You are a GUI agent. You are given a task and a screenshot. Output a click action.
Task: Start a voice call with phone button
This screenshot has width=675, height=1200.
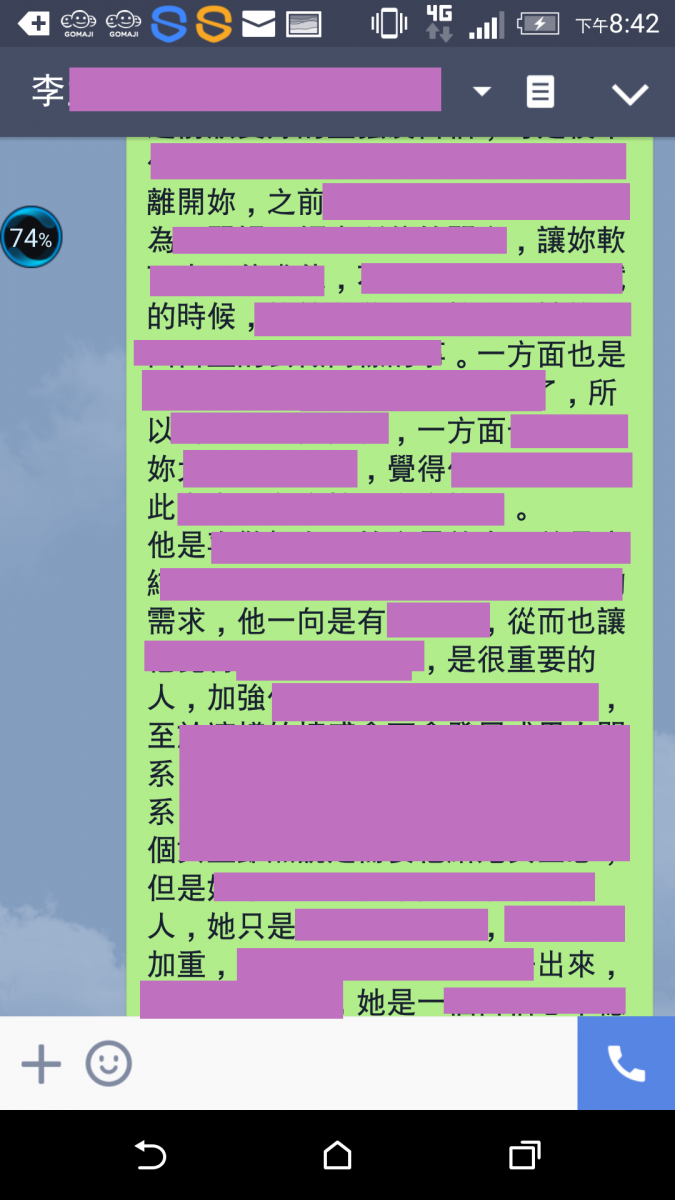pos(626,1064)
